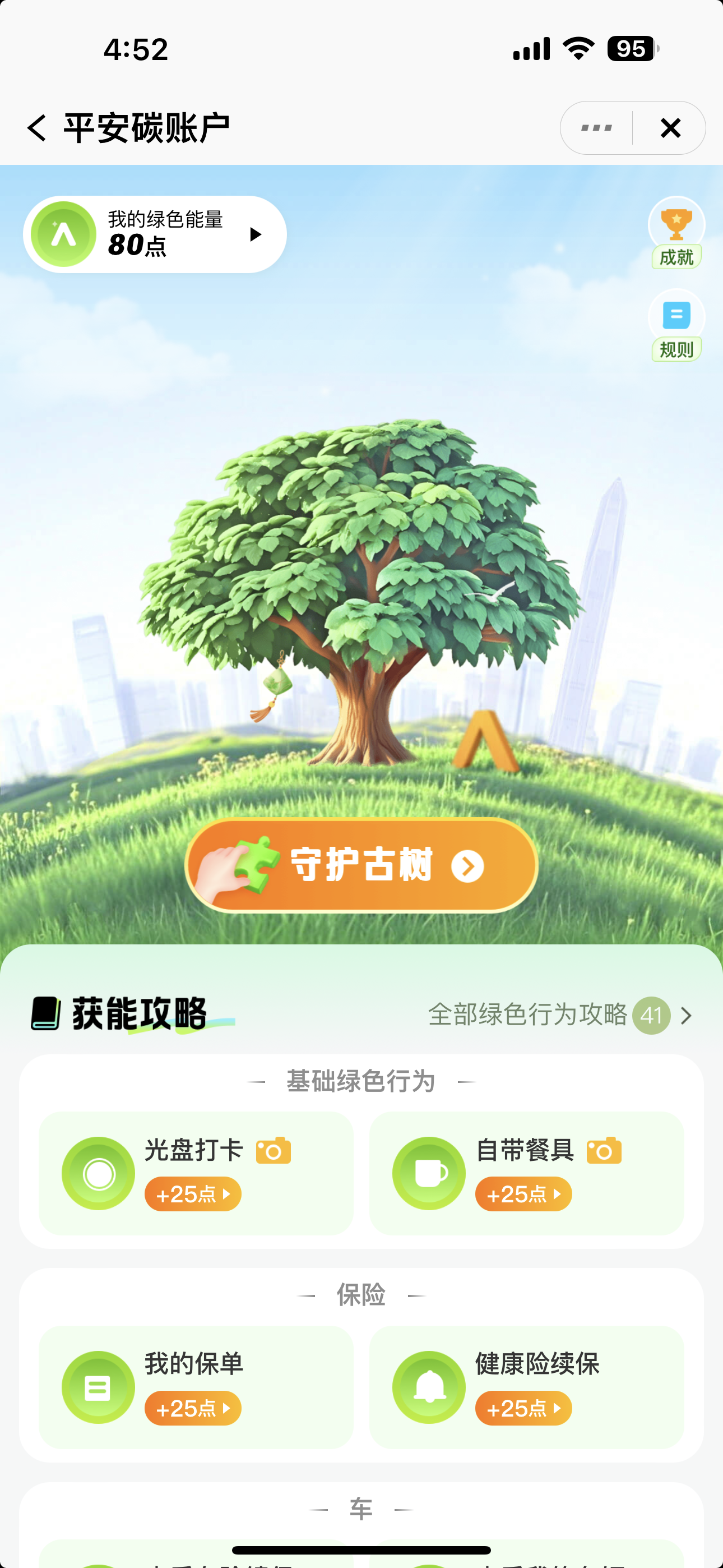Open 全部绿色行为攻略 list
Screen dimensions: 723x1568
click(x=560, y=1014)
